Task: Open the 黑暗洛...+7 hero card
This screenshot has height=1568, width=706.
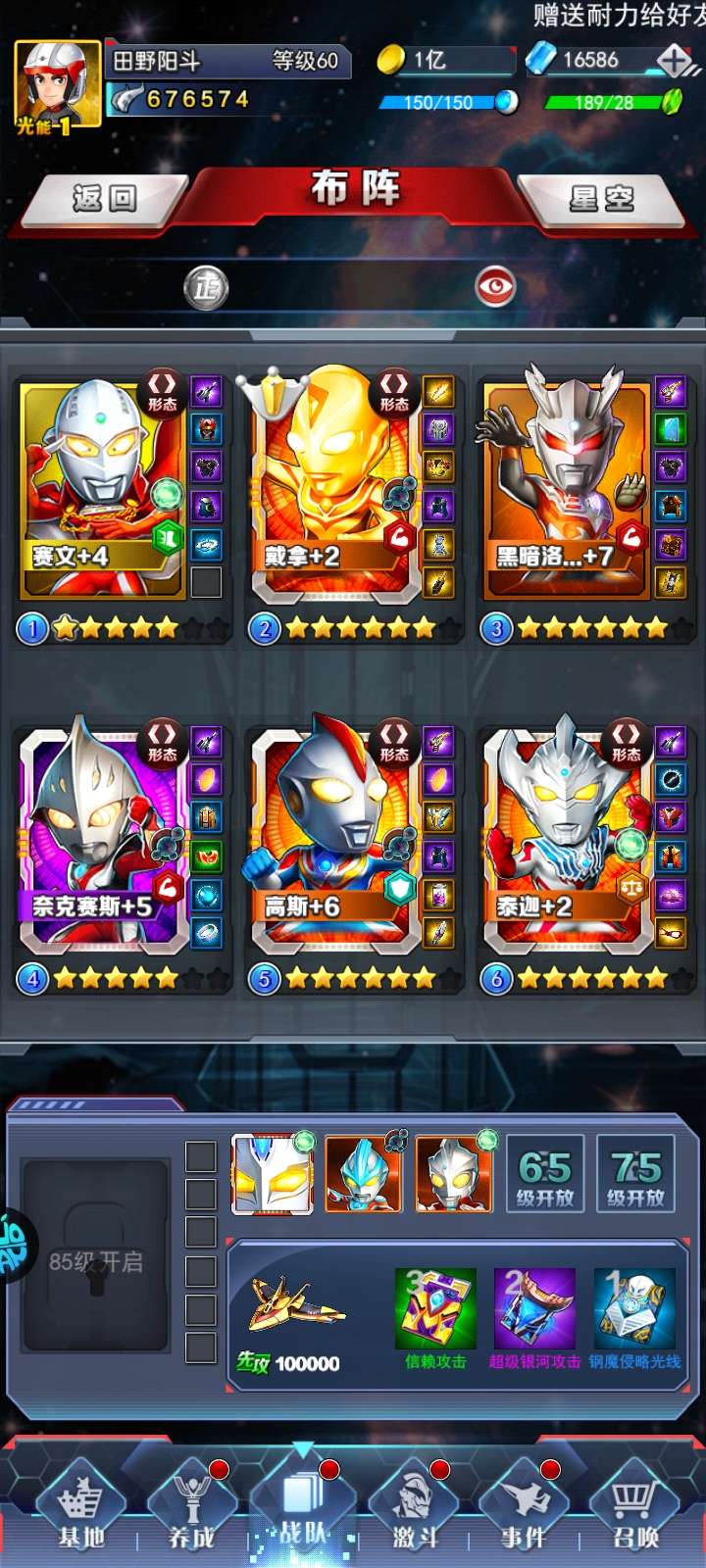Action: (566, 487)
